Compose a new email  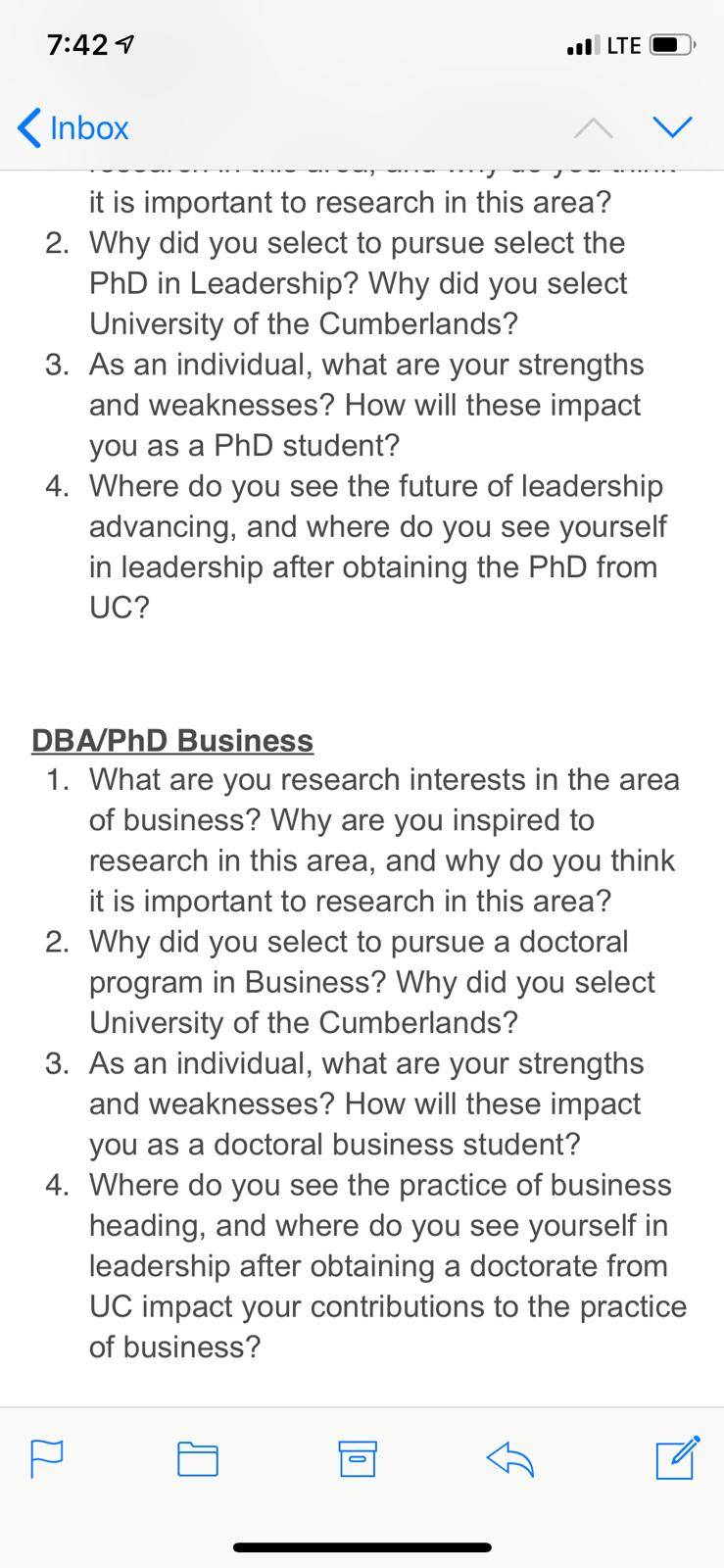[677, 1456]
